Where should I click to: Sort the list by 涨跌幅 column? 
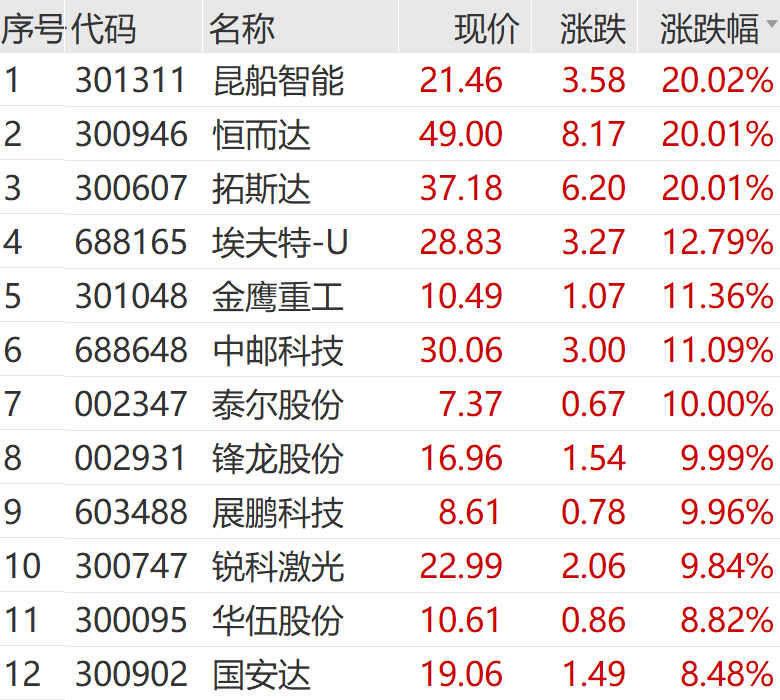click(710, 29)
